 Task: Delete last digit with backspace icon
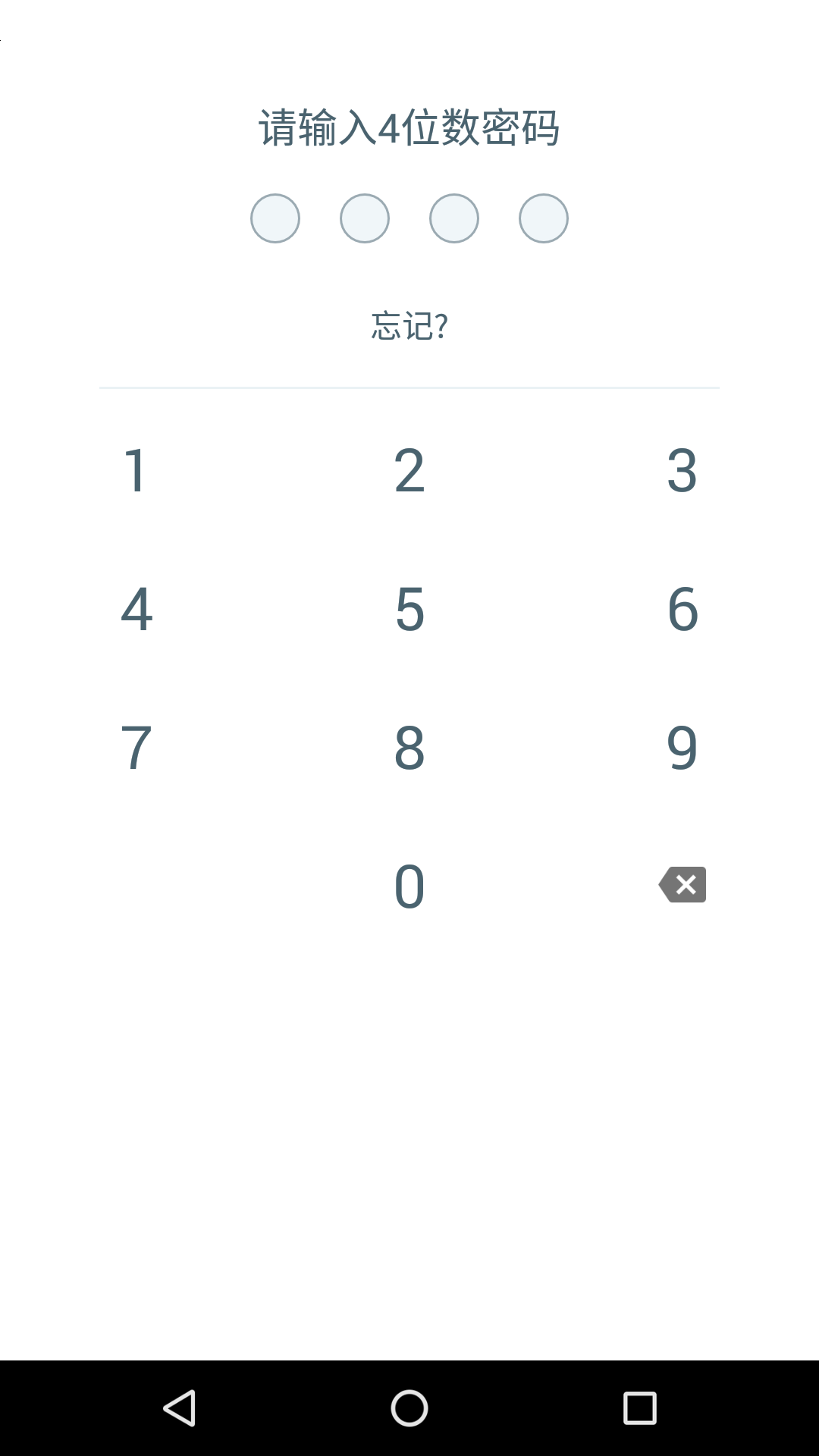tap(682, 885)
